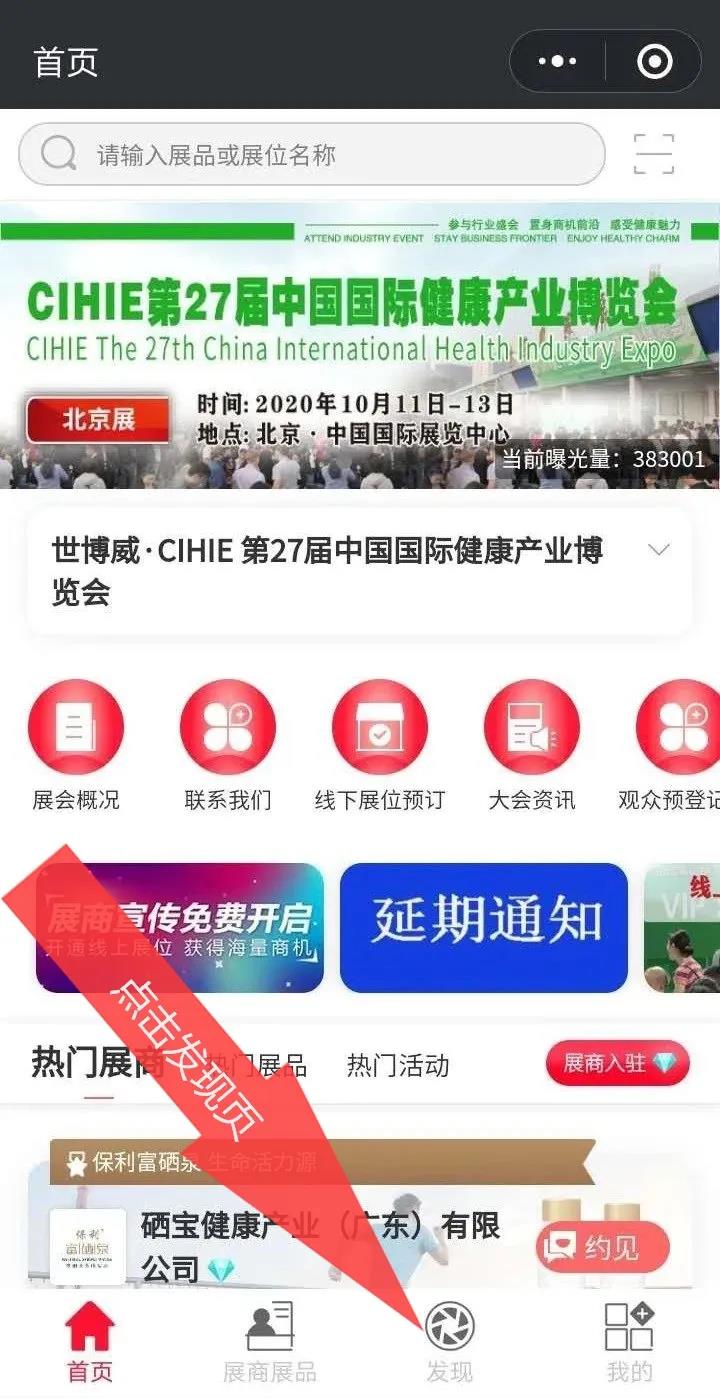The image size is (720, 1398).
Task: Switch to the 展商展品 bottom tab
Action: tap(269, 1342)
